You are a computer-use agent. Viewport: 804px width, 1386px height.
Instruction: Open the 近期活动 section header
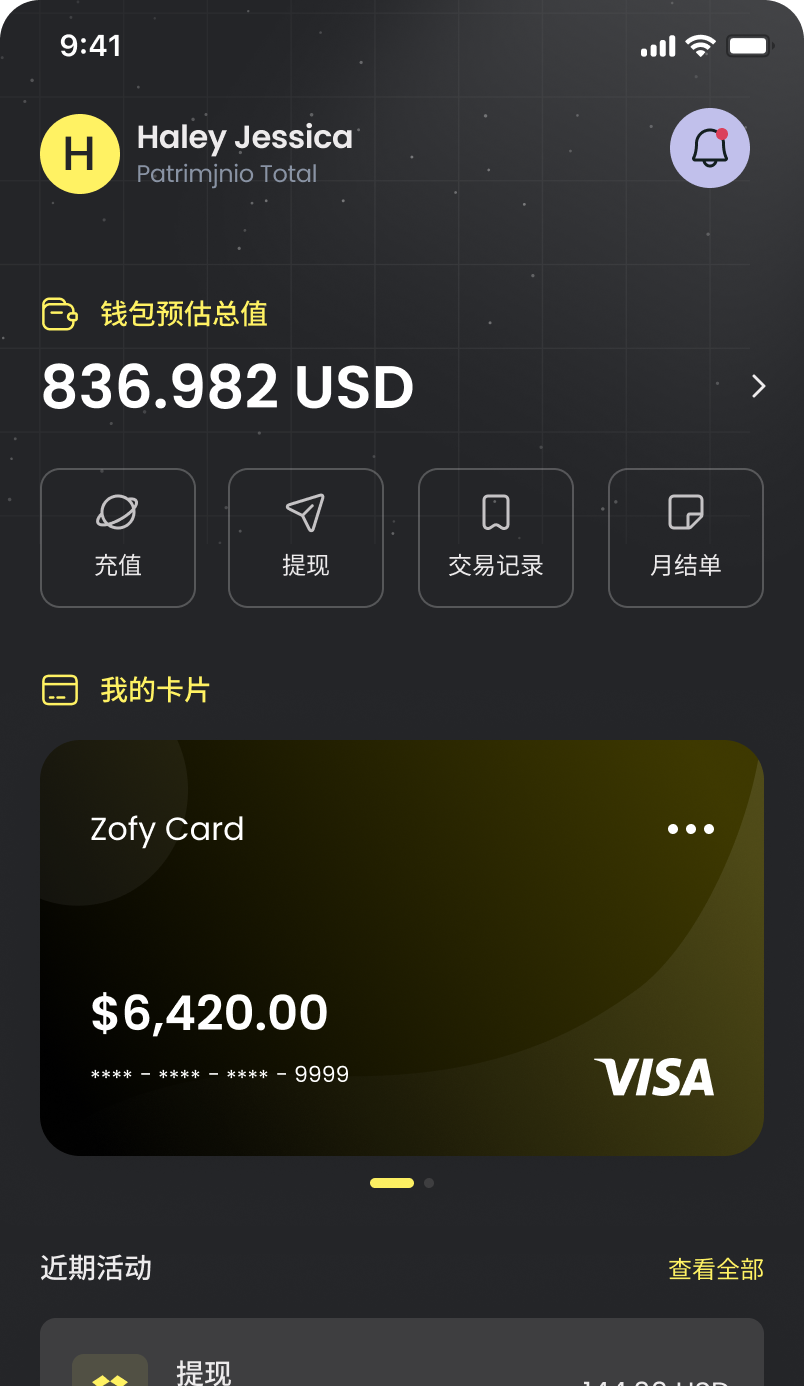pos(94,1269)
